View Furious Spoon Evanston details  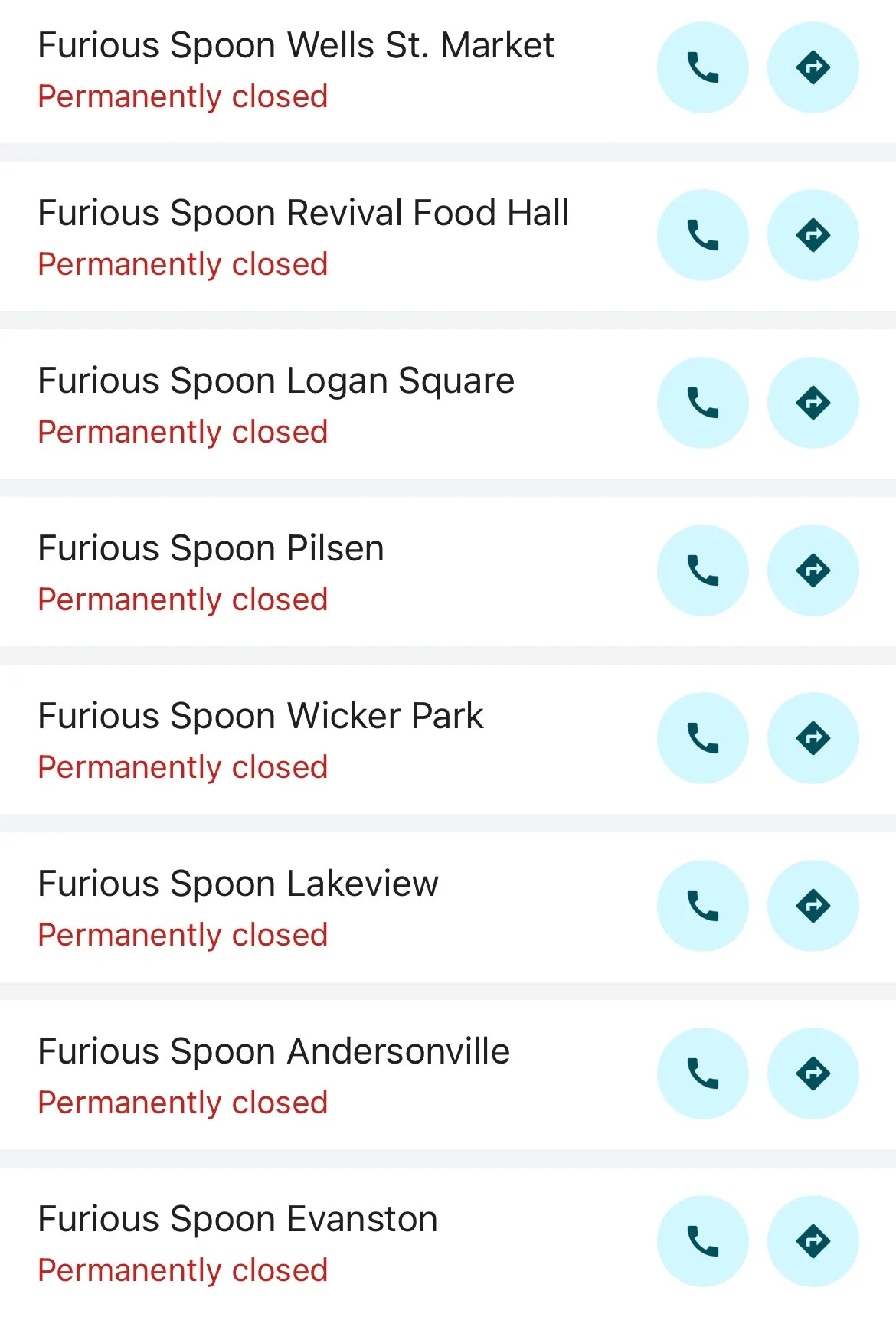(x=237, y=1220)
